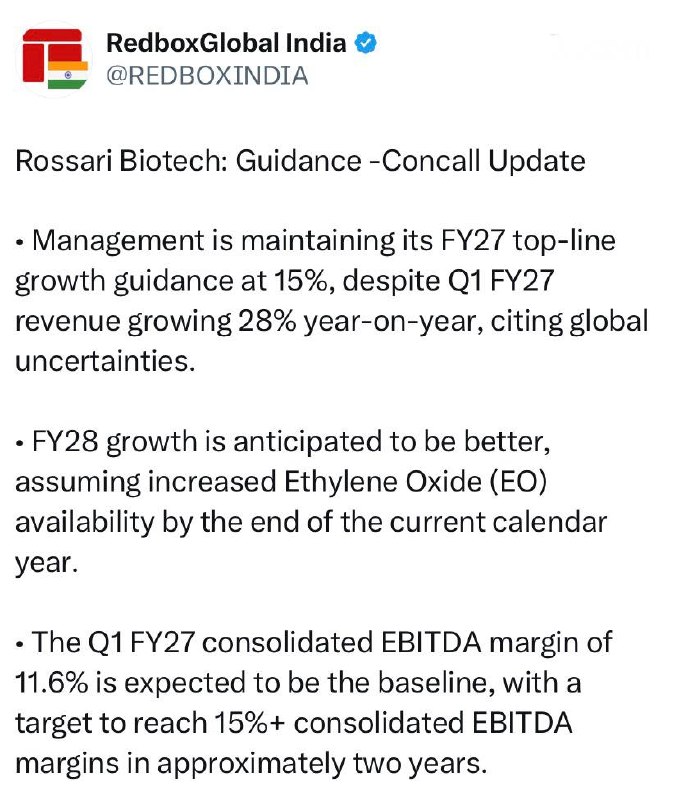Open RedboxGlobal India's profile picture
This screenshot has height=800, width=679.
(x=55, y=59)
